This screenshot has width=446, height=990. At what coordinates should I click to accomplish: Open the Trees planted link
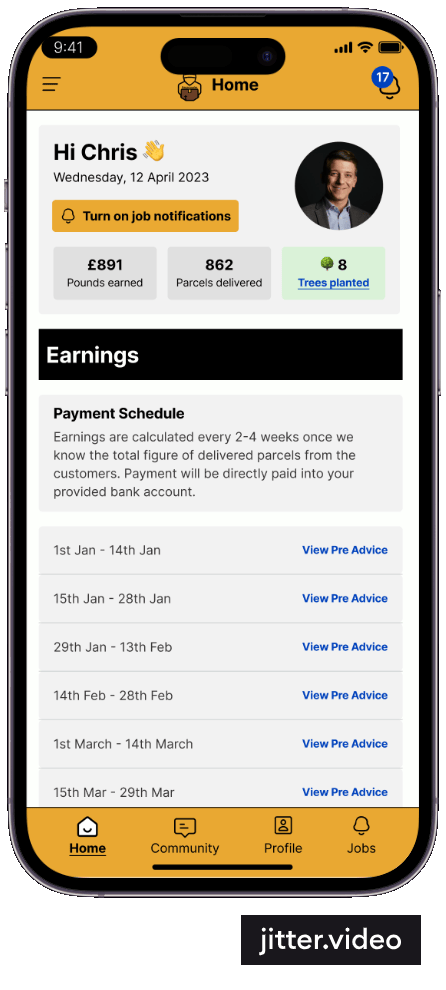pos(334,283)
